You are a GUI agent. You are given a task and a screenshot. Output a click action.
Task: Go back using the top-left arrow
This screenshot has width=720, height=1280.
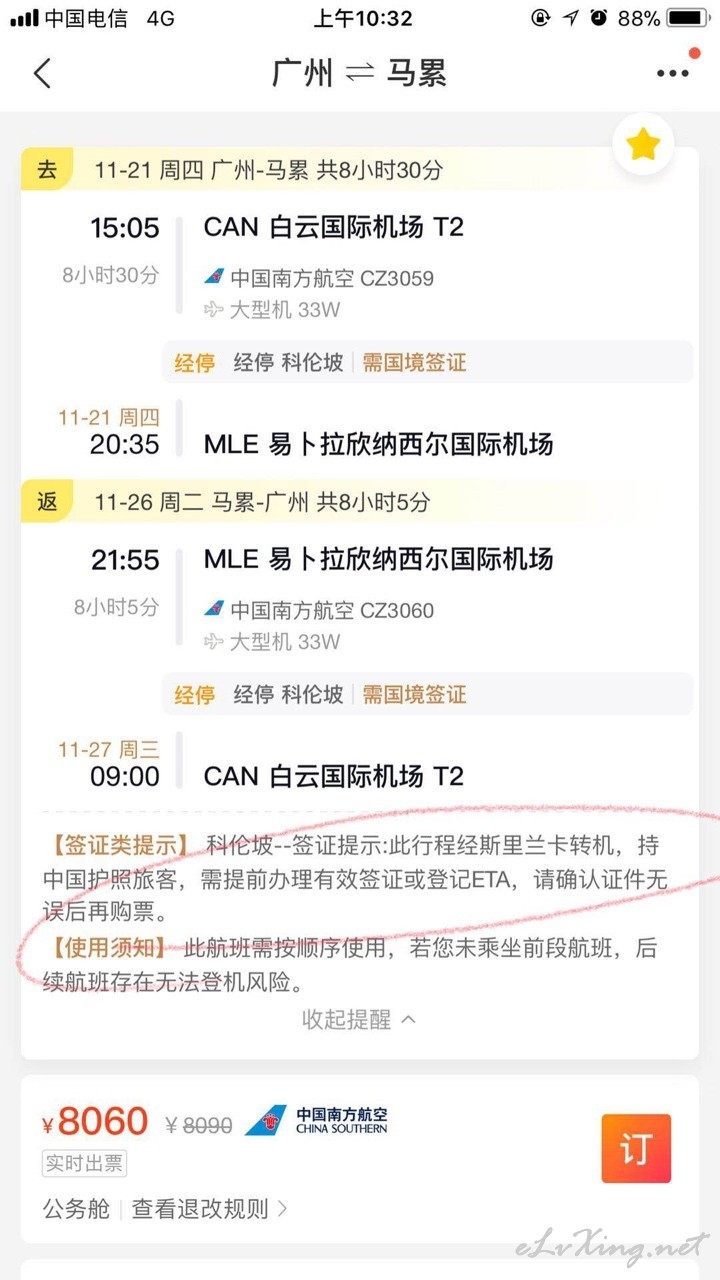(42, 73)
